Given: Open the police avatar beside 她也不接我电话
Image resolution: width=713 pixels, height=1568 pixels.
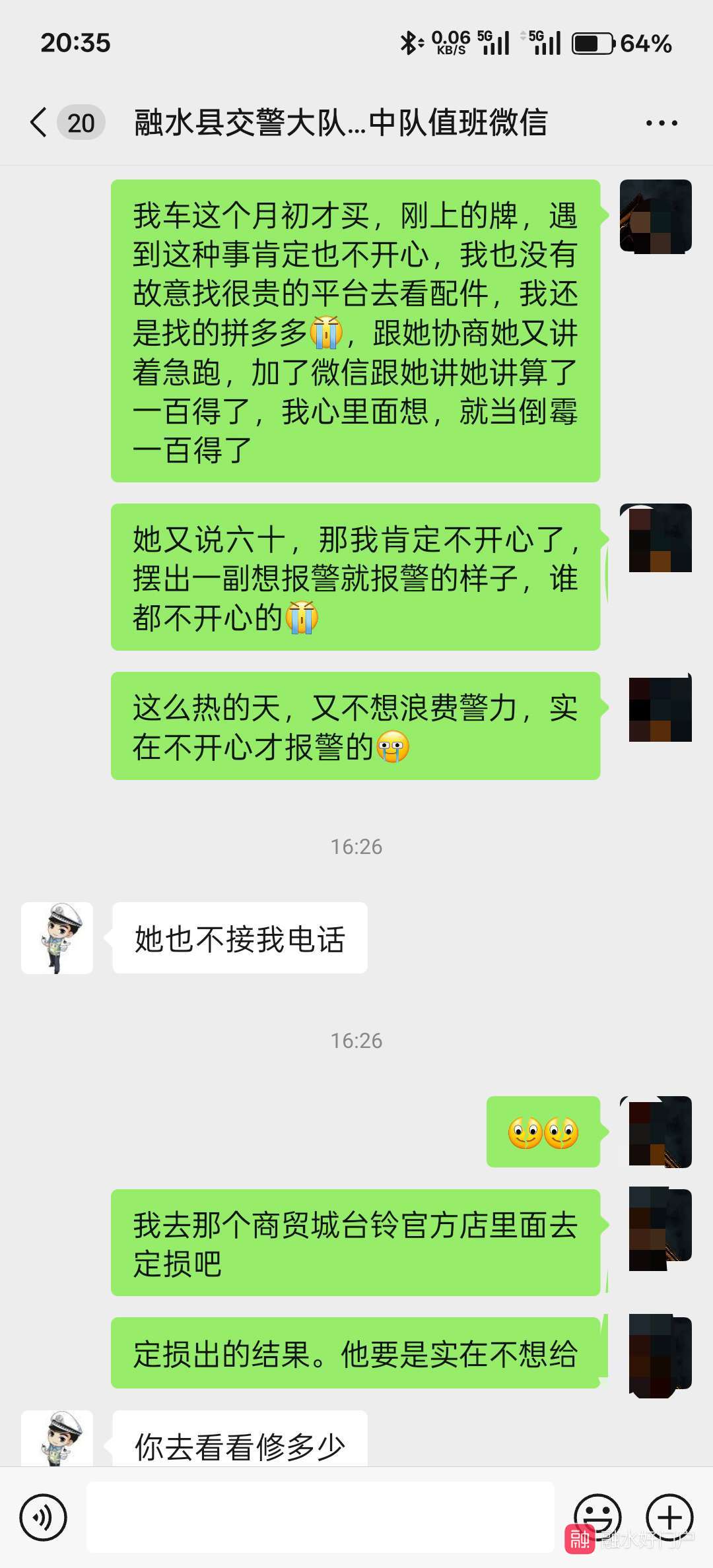Looking at the screenshot, I should pyautogui.click(x=57, y=938).
